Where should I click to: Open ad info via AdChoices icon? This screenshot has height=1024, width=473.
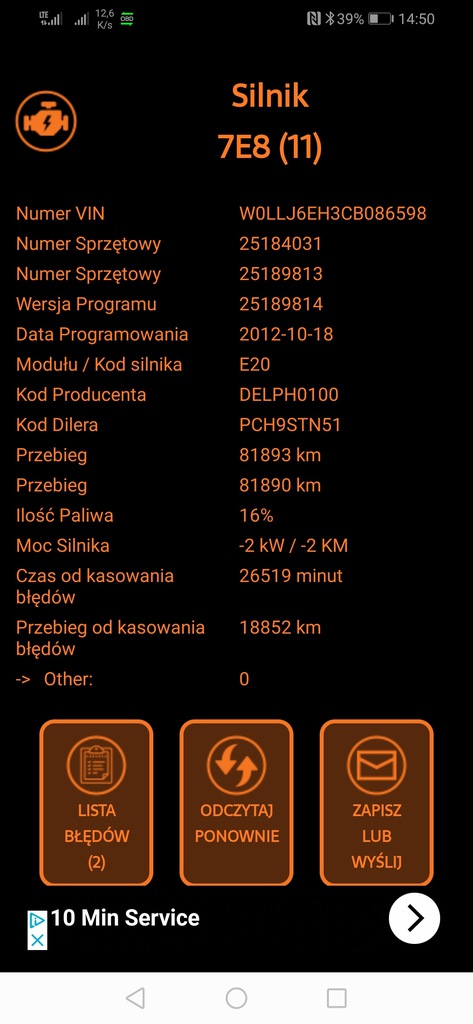(38, 921)
